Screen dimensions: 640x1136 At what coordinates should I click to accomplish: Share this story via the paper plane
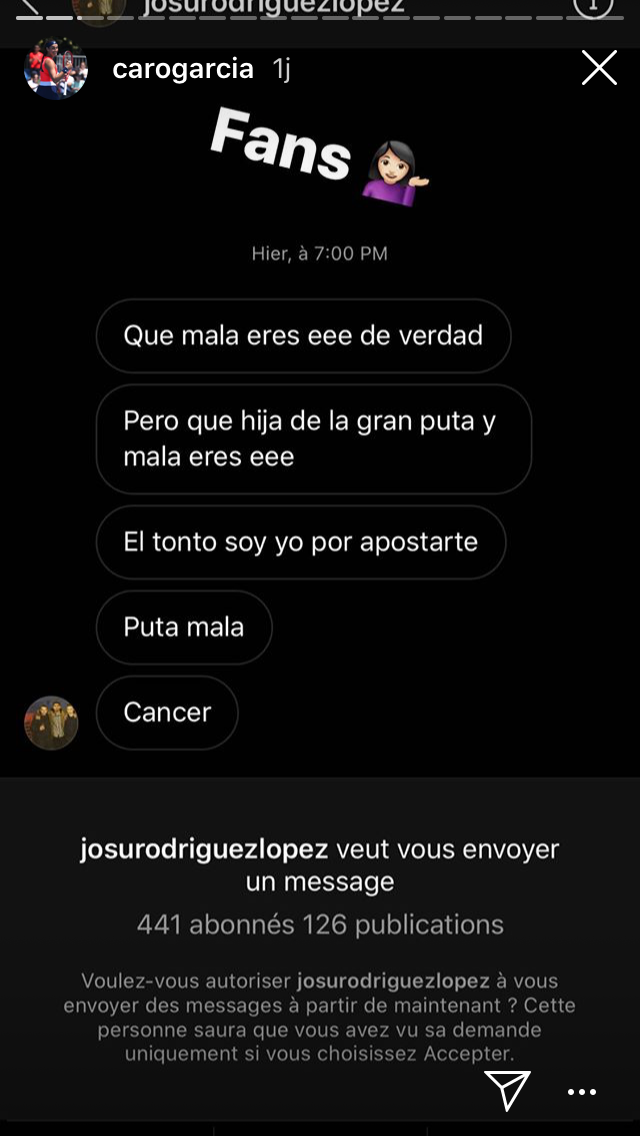tap(508, 1090)
